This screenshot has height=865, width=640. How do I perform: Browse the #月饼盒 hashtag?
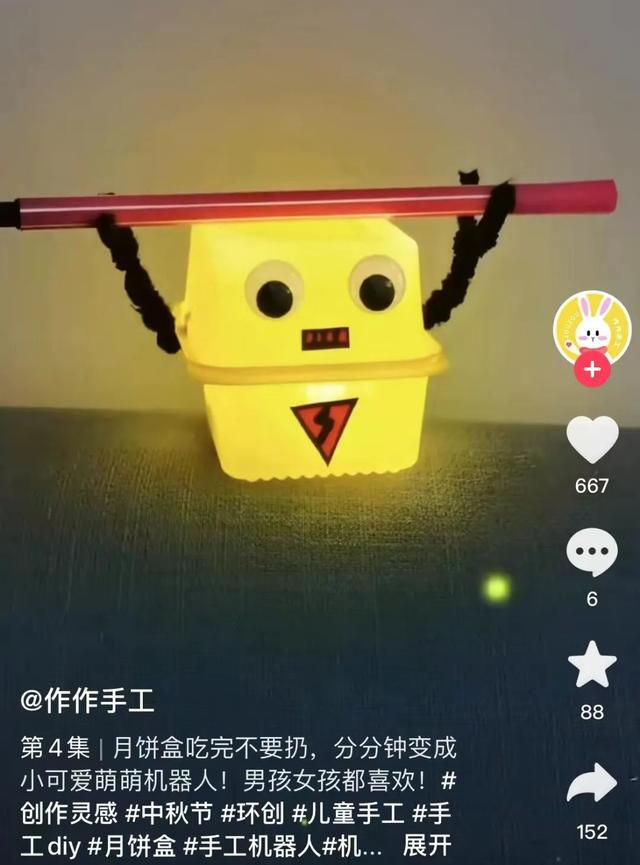coord(133,845)
